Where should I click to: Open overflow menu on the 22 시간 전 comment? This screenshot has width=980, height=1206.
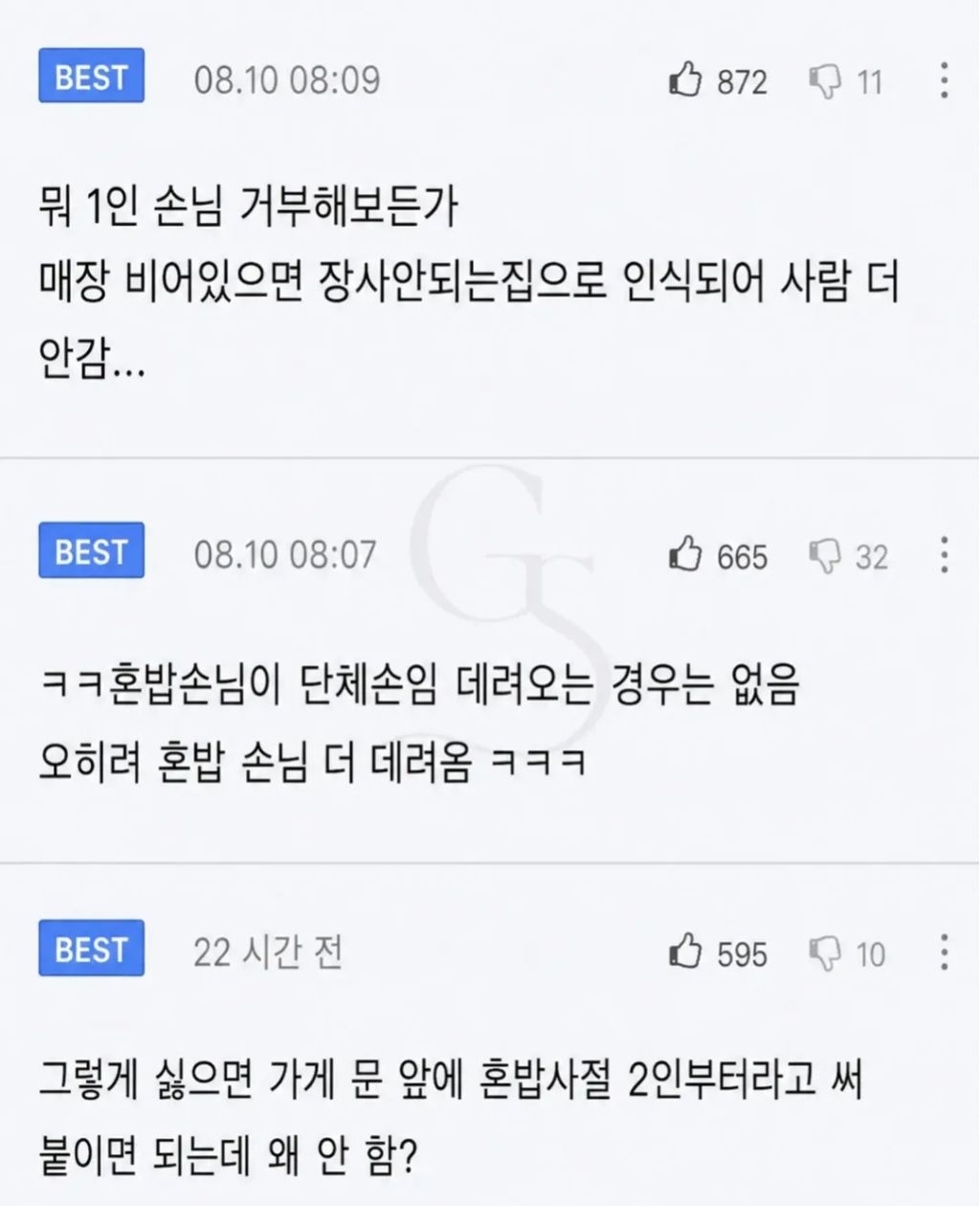pos(945,952)
